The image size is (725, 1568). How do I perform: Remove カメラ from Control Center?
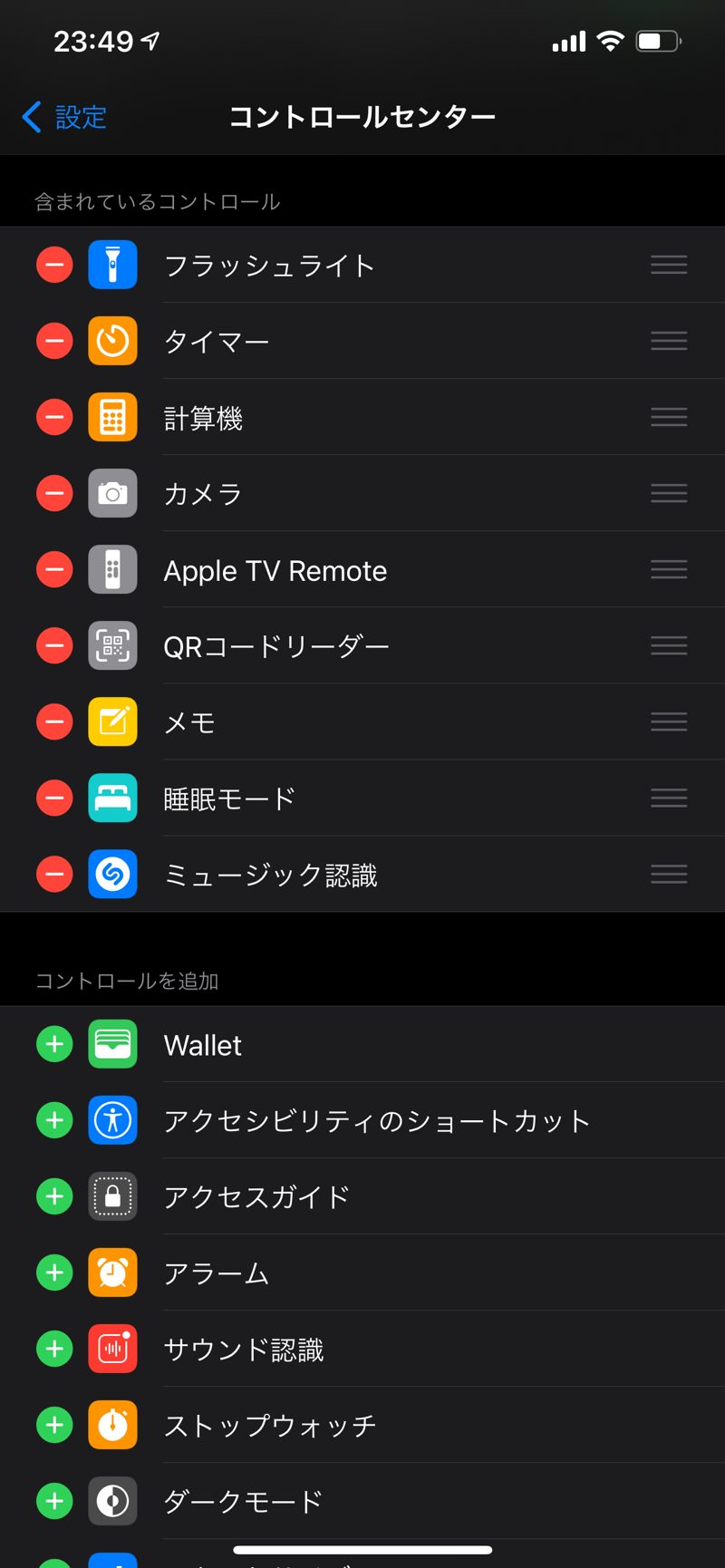tap(54, 493)
